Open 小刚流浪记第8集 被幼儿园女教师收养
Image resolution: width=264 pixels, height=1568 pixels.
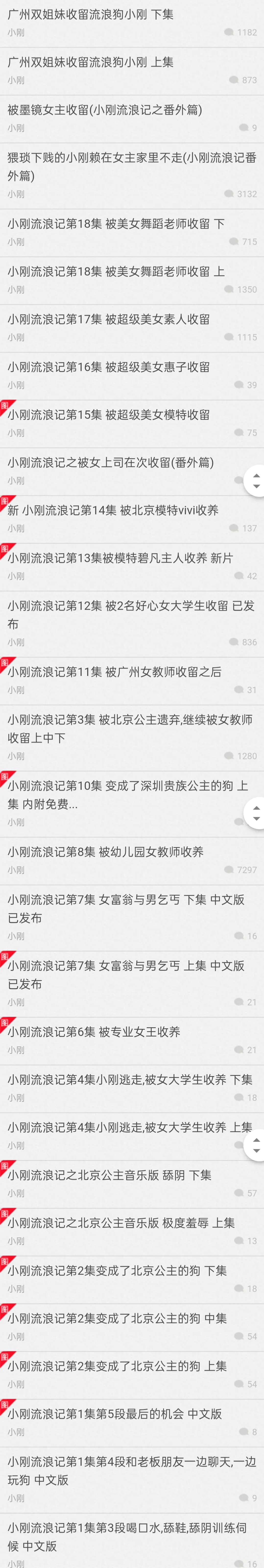point(105,852)
